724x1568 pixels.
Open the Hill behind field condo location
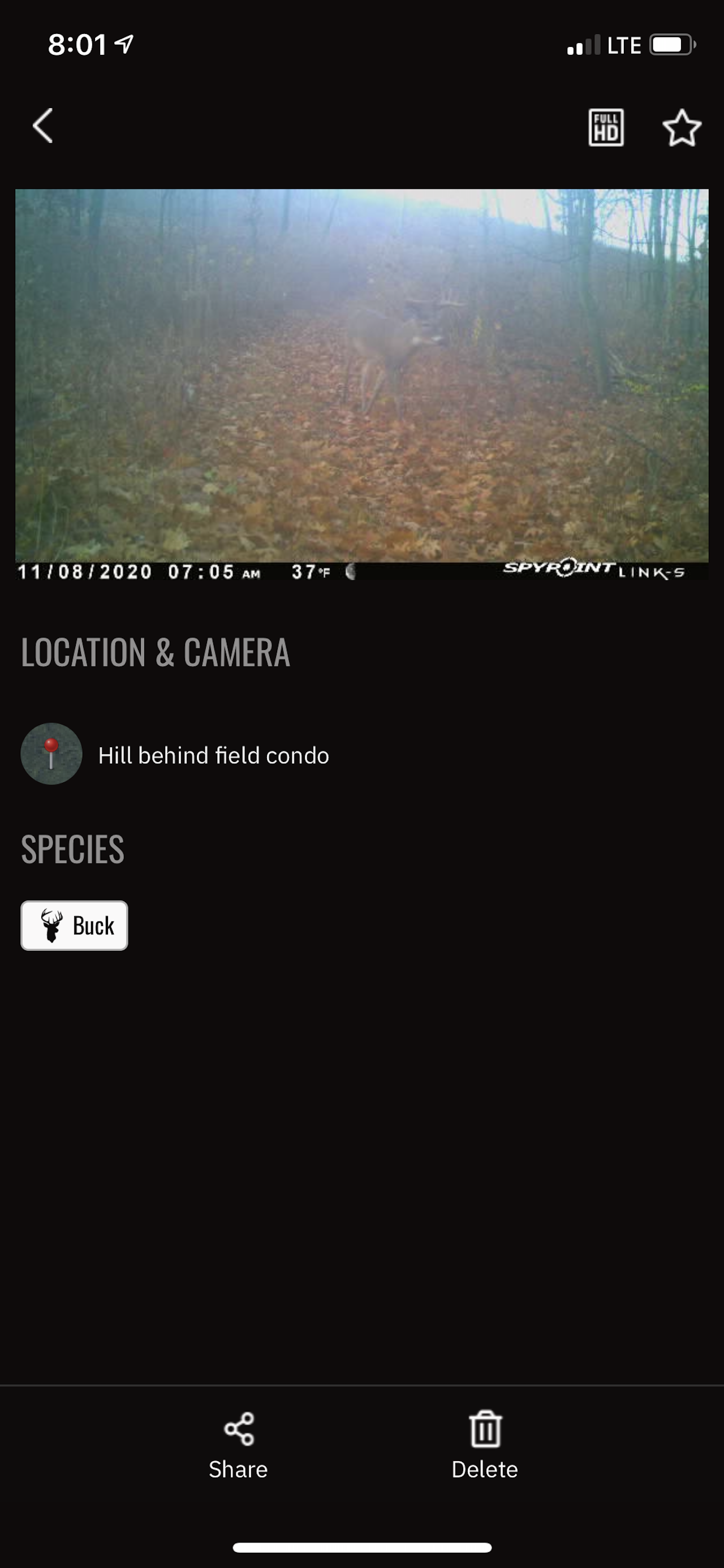(213, 755)
